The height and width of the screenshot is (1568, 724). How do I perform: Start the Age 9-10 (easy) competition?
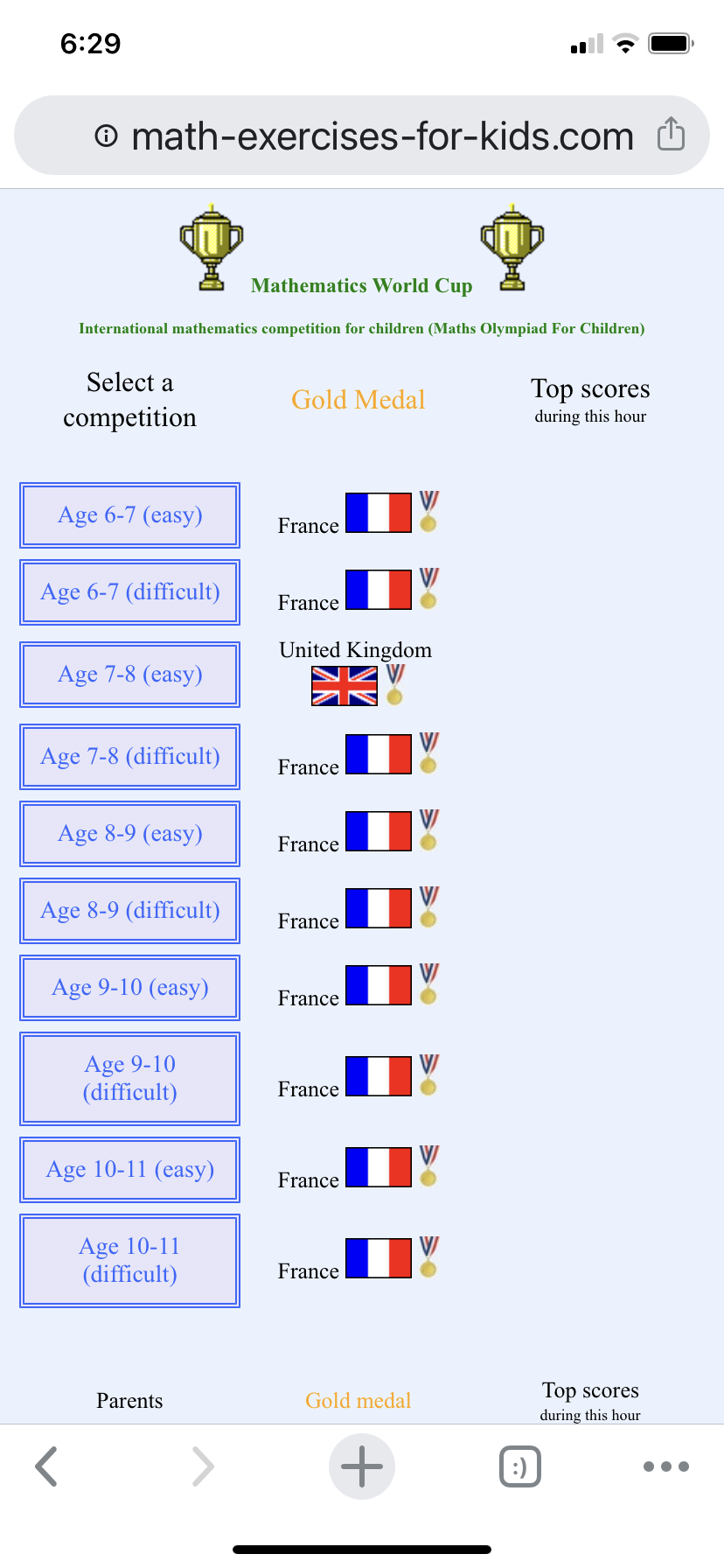[x=129, y=988]
